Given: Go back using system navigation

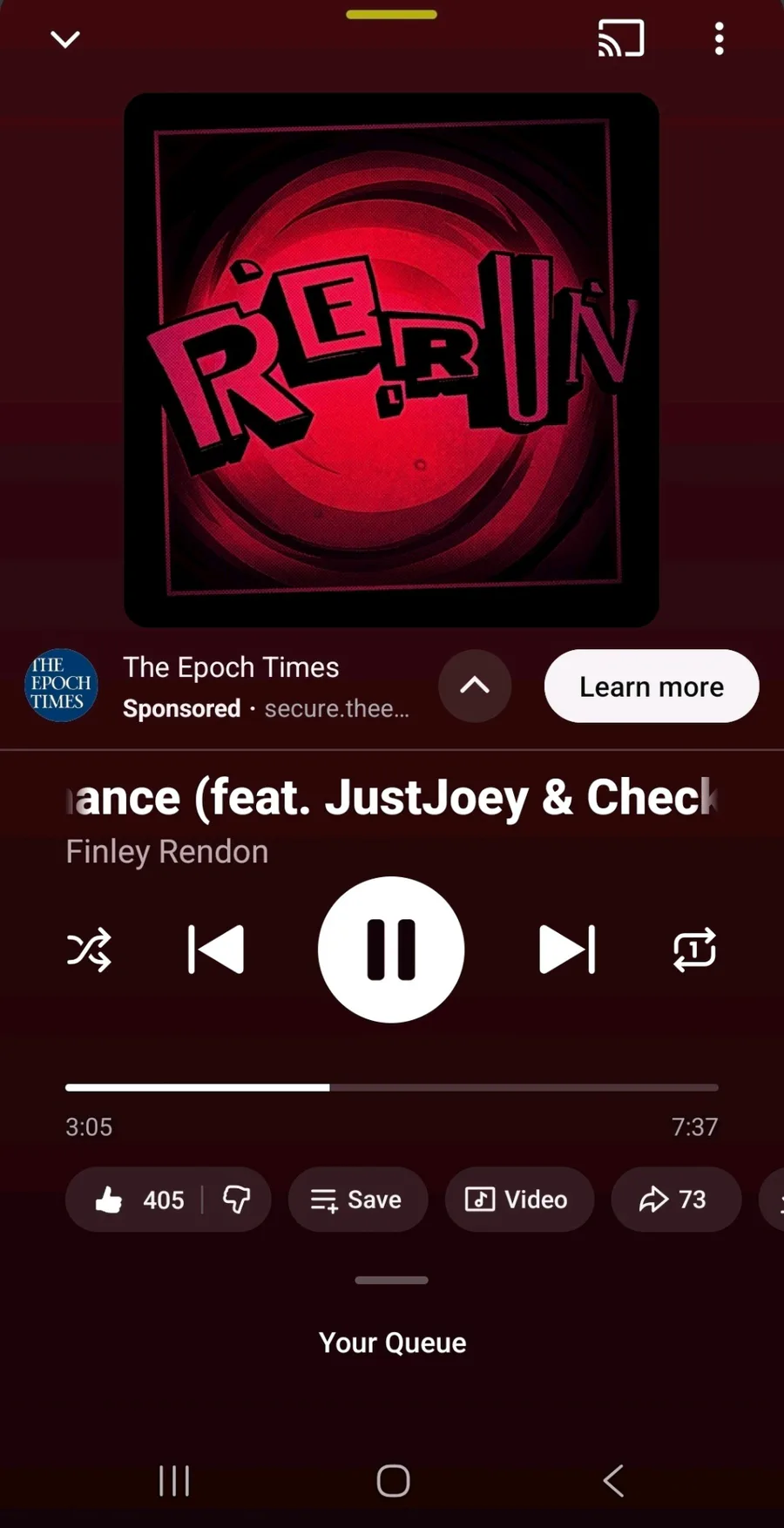Looking at the screenshot, I should tap(613, 1480).
